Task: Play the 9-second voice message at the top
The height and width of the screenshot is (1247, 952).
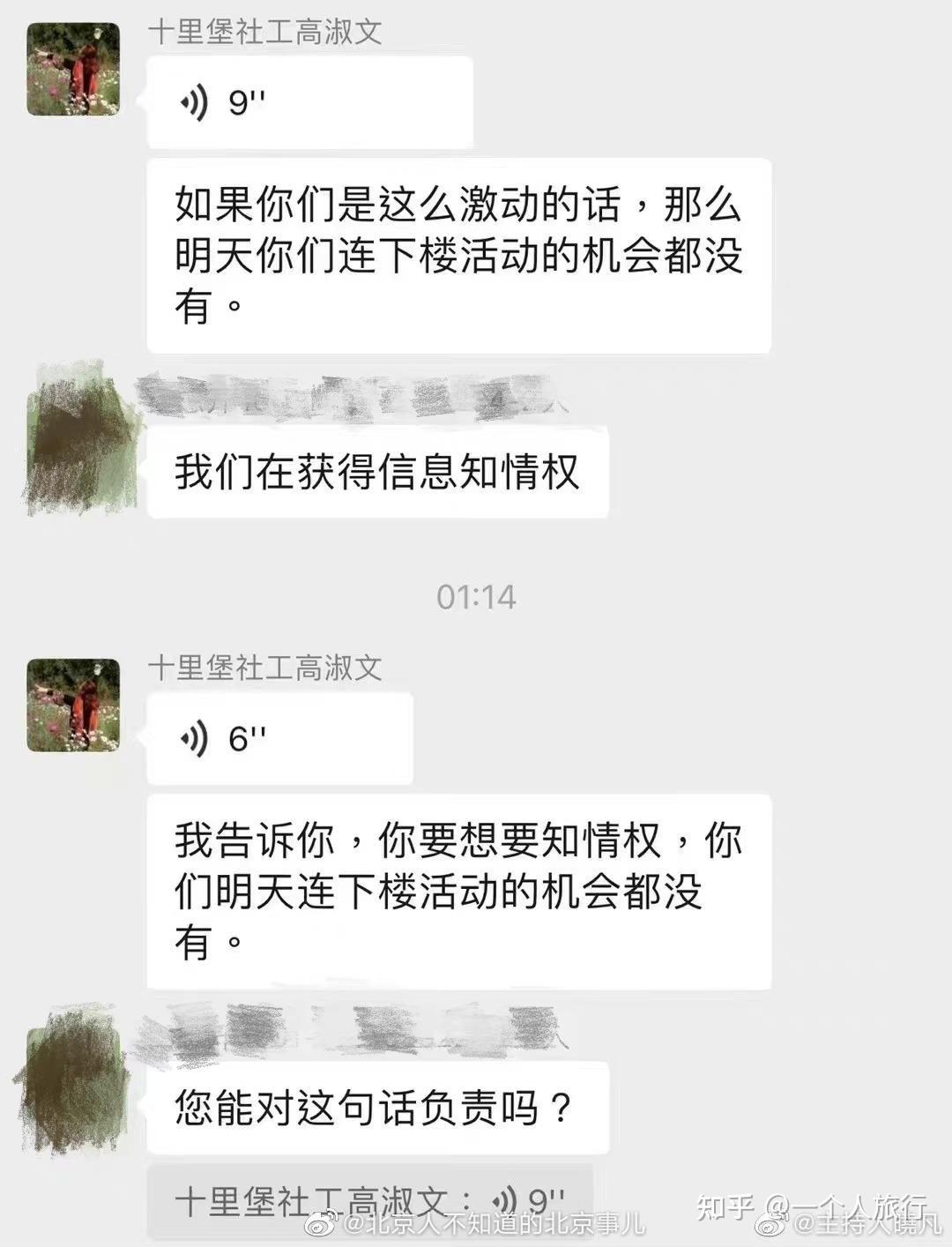Action: (309, 102)
